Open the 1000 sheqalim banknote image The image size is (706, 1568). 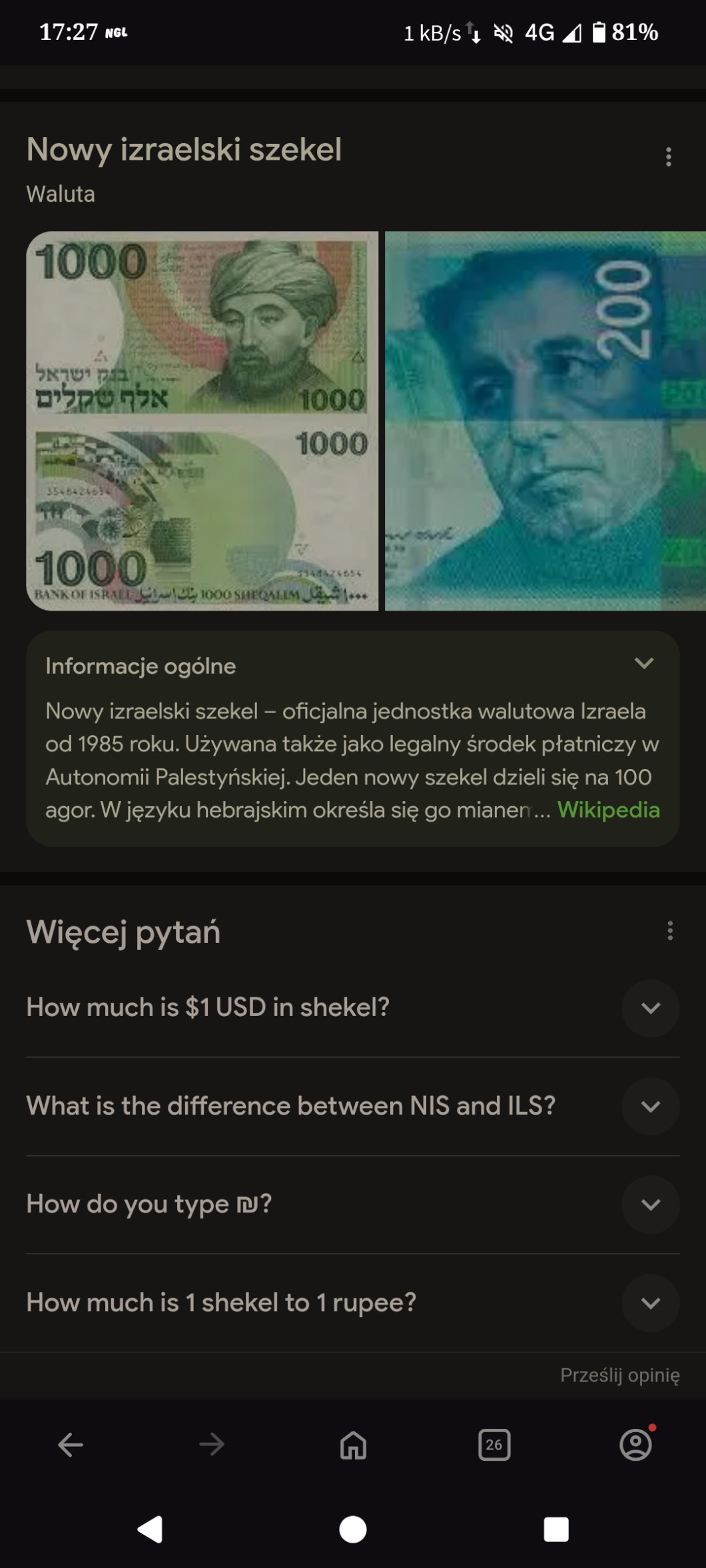tap(202, 421)
